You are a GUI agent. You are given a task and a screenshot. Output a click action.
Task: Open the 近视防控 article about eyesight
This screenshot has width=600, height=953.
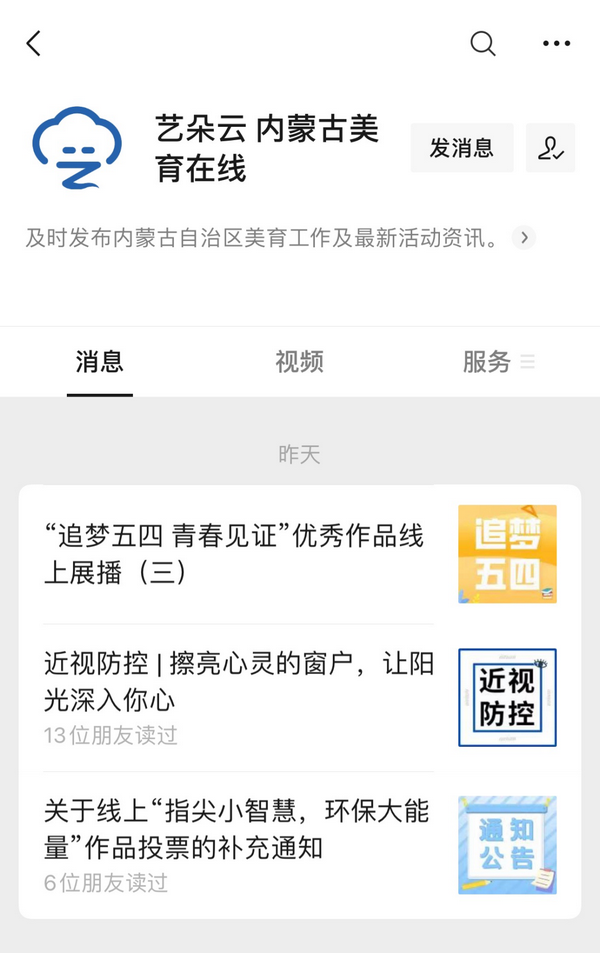[235, 682]
